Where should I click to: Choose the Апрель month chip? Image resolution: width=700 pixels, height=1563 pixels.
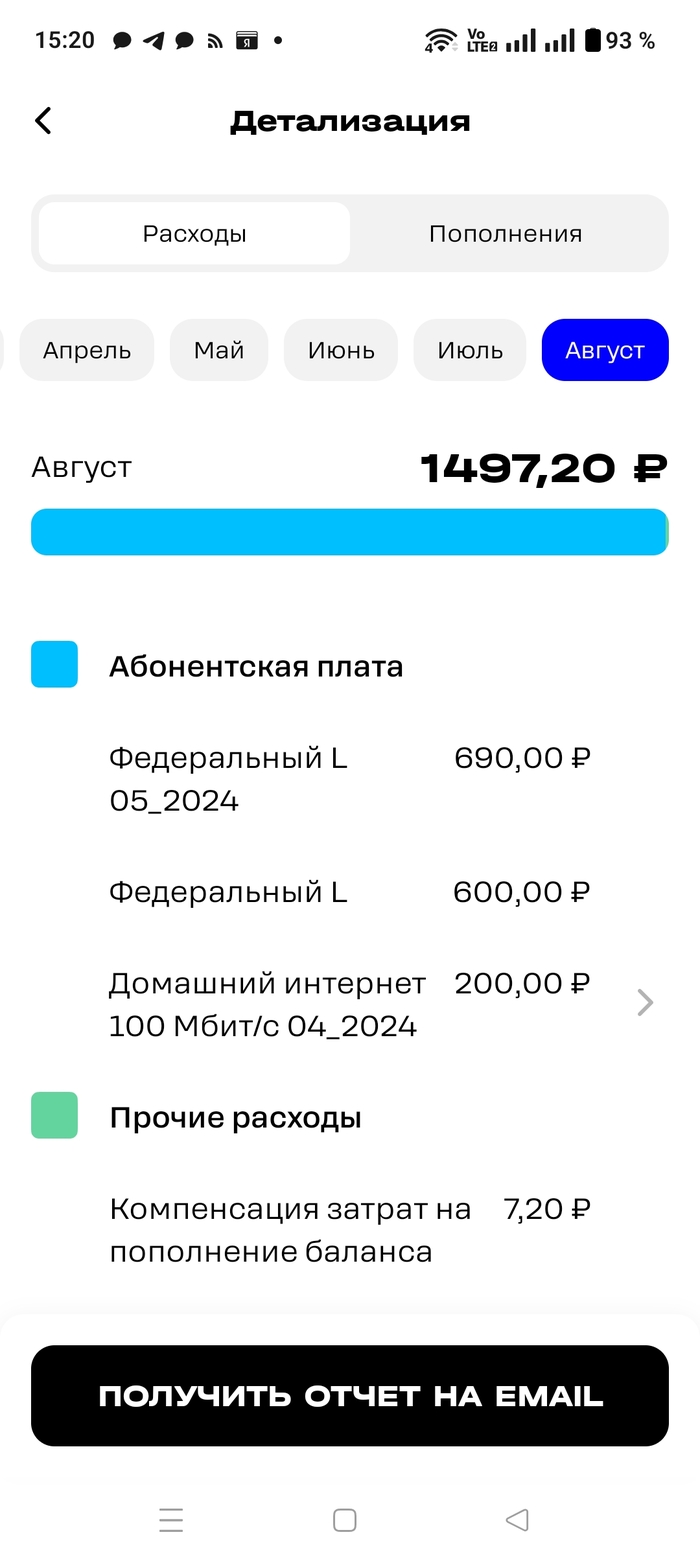tap(87, 350)
